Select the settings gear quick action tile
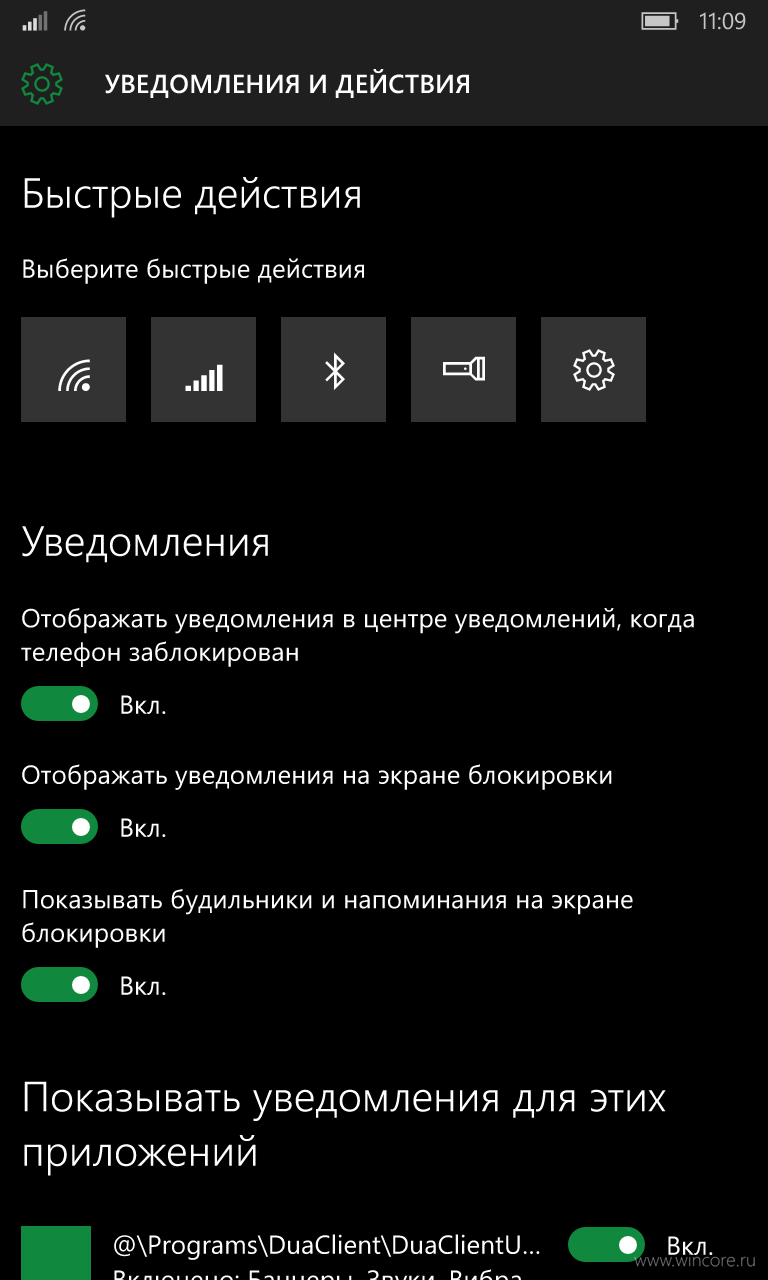 coord(593,369)
